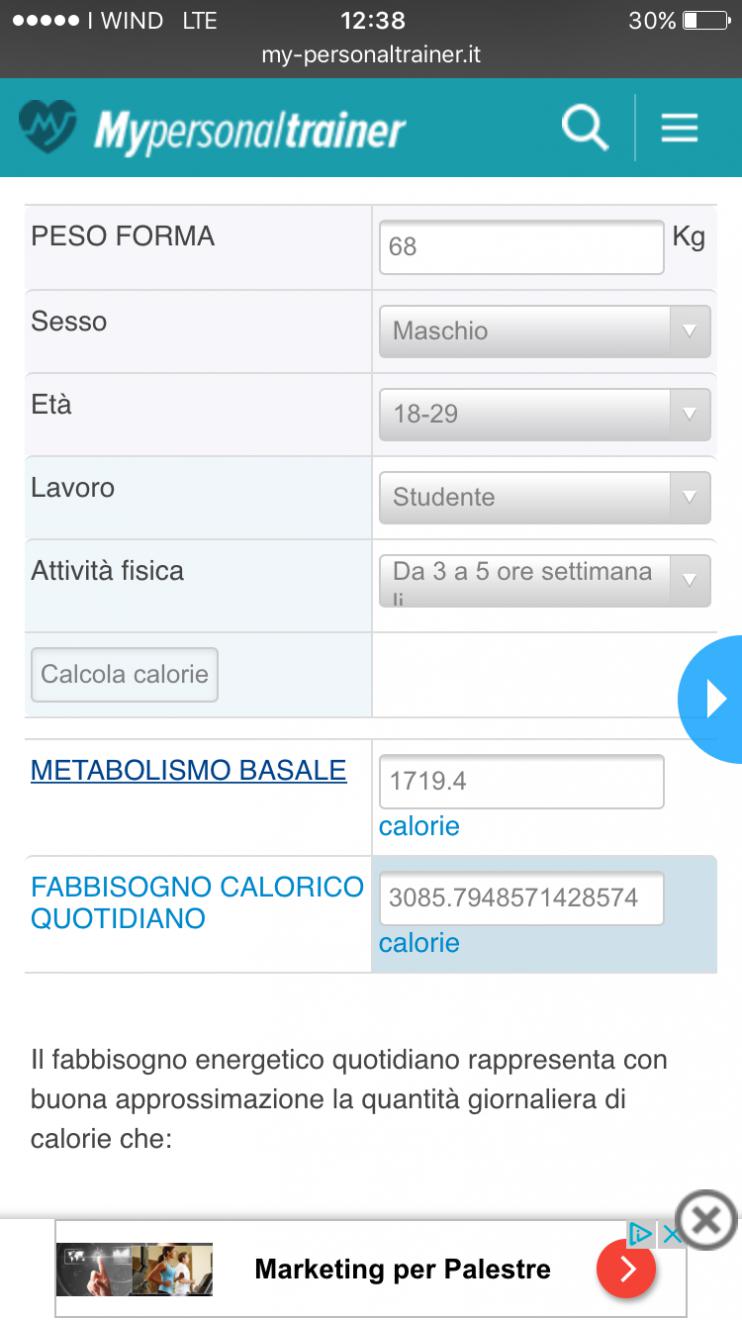Open the Sesso dropdown showing Maschio
Image resolution: width=742 pixels, height=1320 pixels.
click(x=545, y=331)
